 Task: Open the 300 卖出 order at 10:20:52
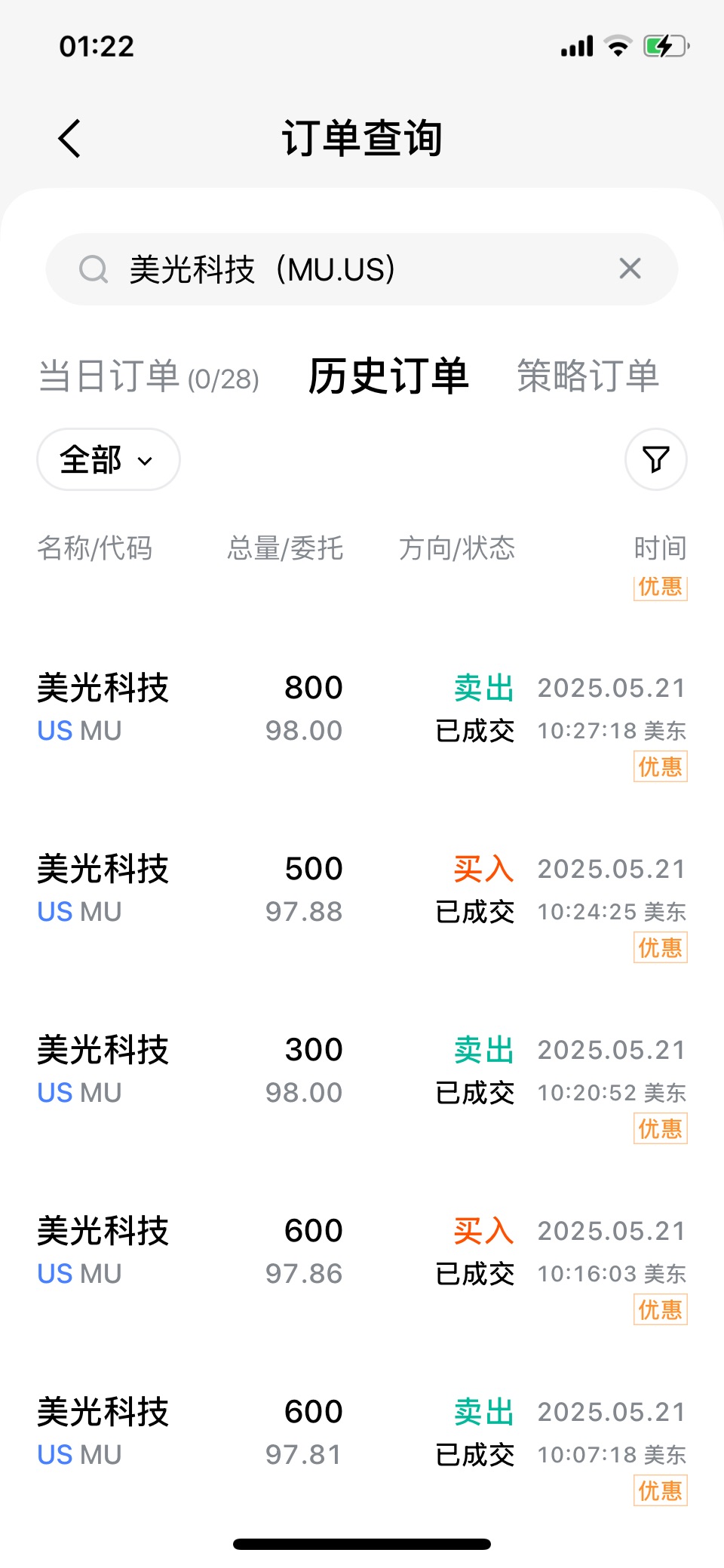(362, 1071)
